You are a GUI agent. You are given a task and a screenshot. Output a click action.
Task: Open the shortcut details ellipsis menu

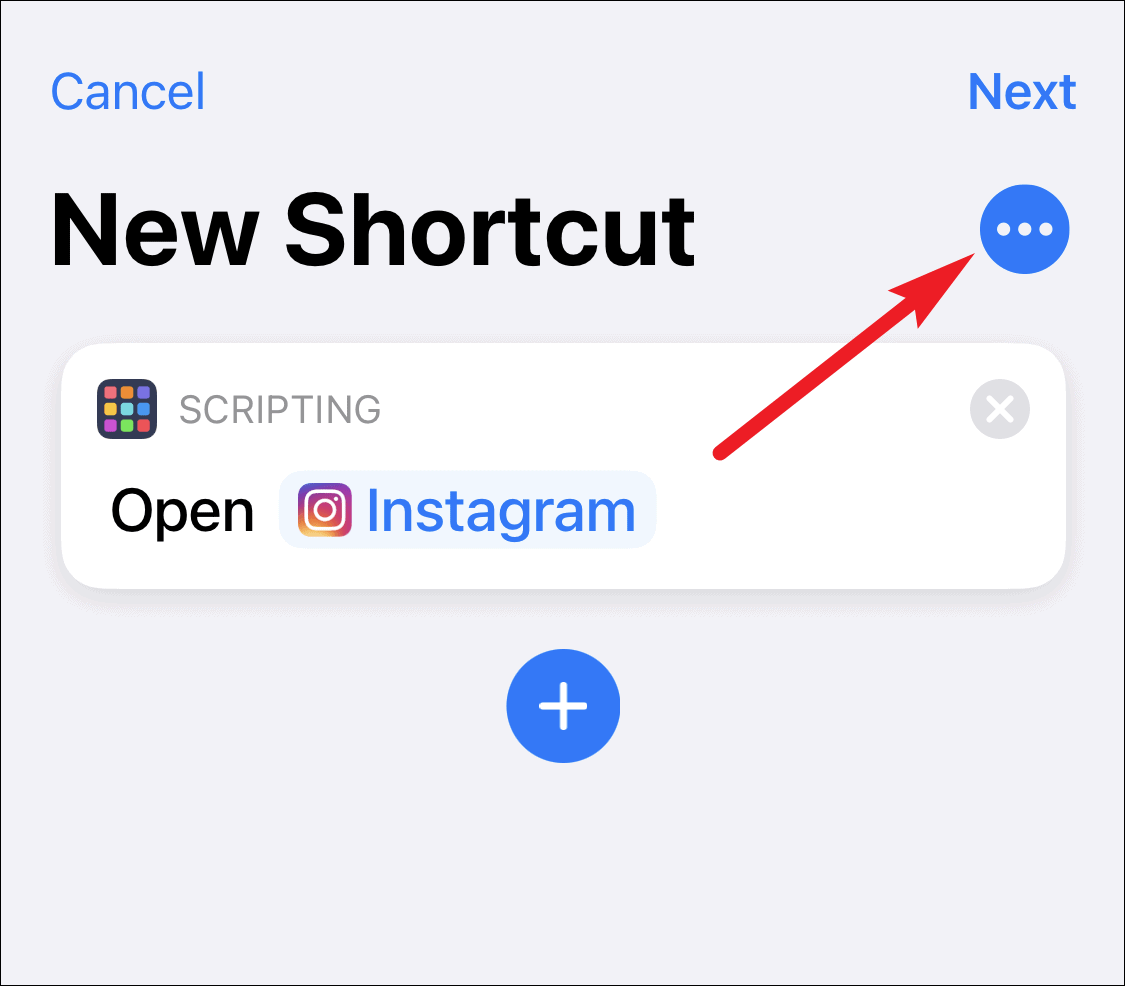pyautogui.click(x=1024, y=230)
